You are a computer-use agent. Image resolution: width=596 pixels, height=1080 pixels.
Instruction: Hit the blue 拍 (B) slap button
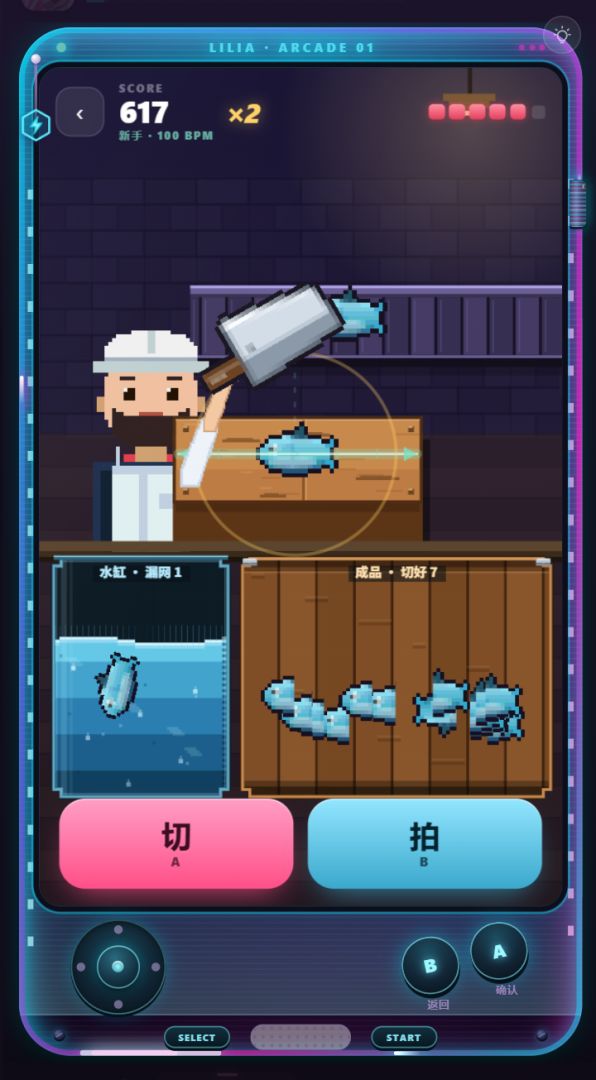point(424,844)
